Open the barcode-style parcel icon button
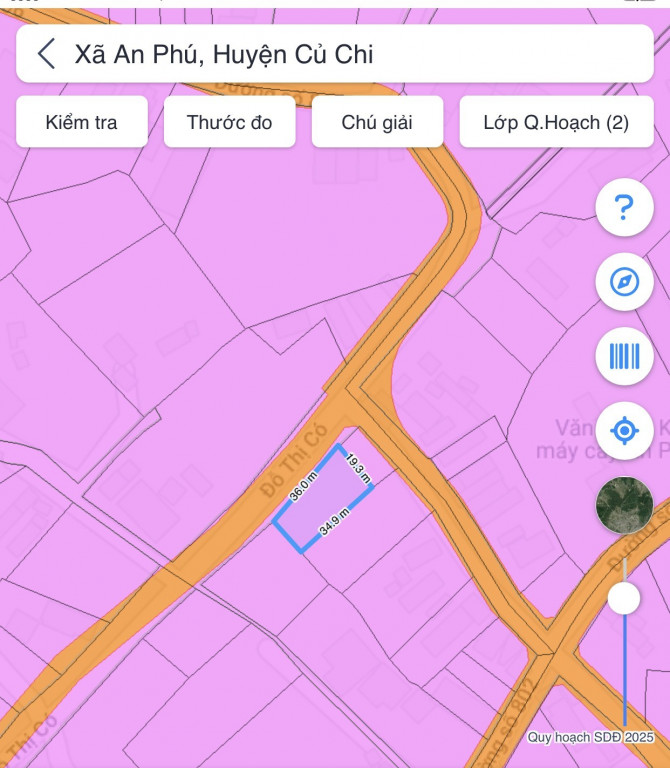The height and width of the screenshot is (768, 670). point(624,356)
